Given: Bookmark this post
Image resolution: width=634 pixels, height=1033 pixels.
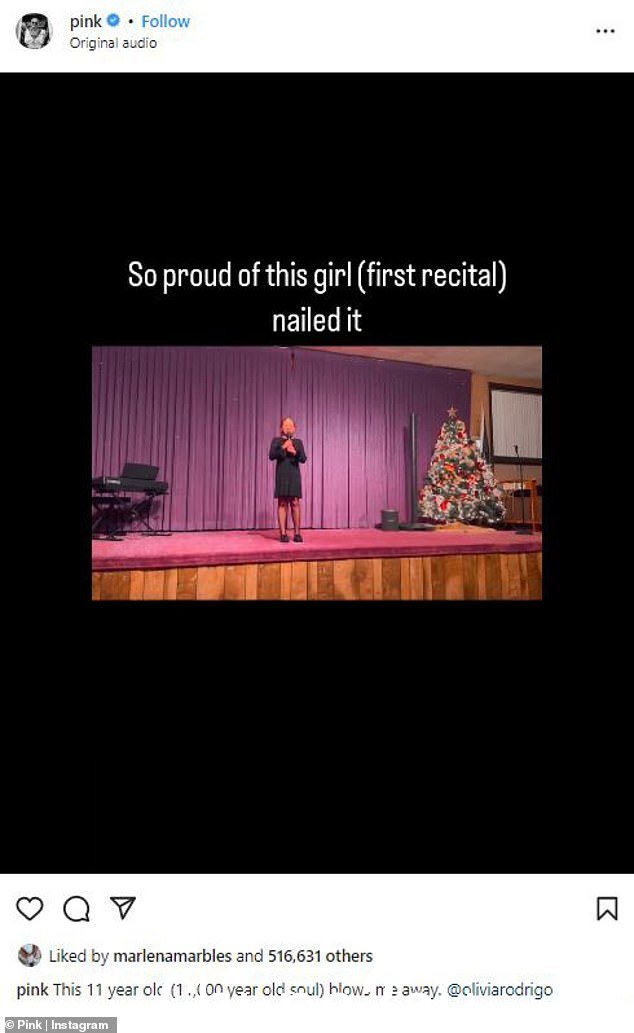Looking at the screenshot, I should [x=606, y=908].
